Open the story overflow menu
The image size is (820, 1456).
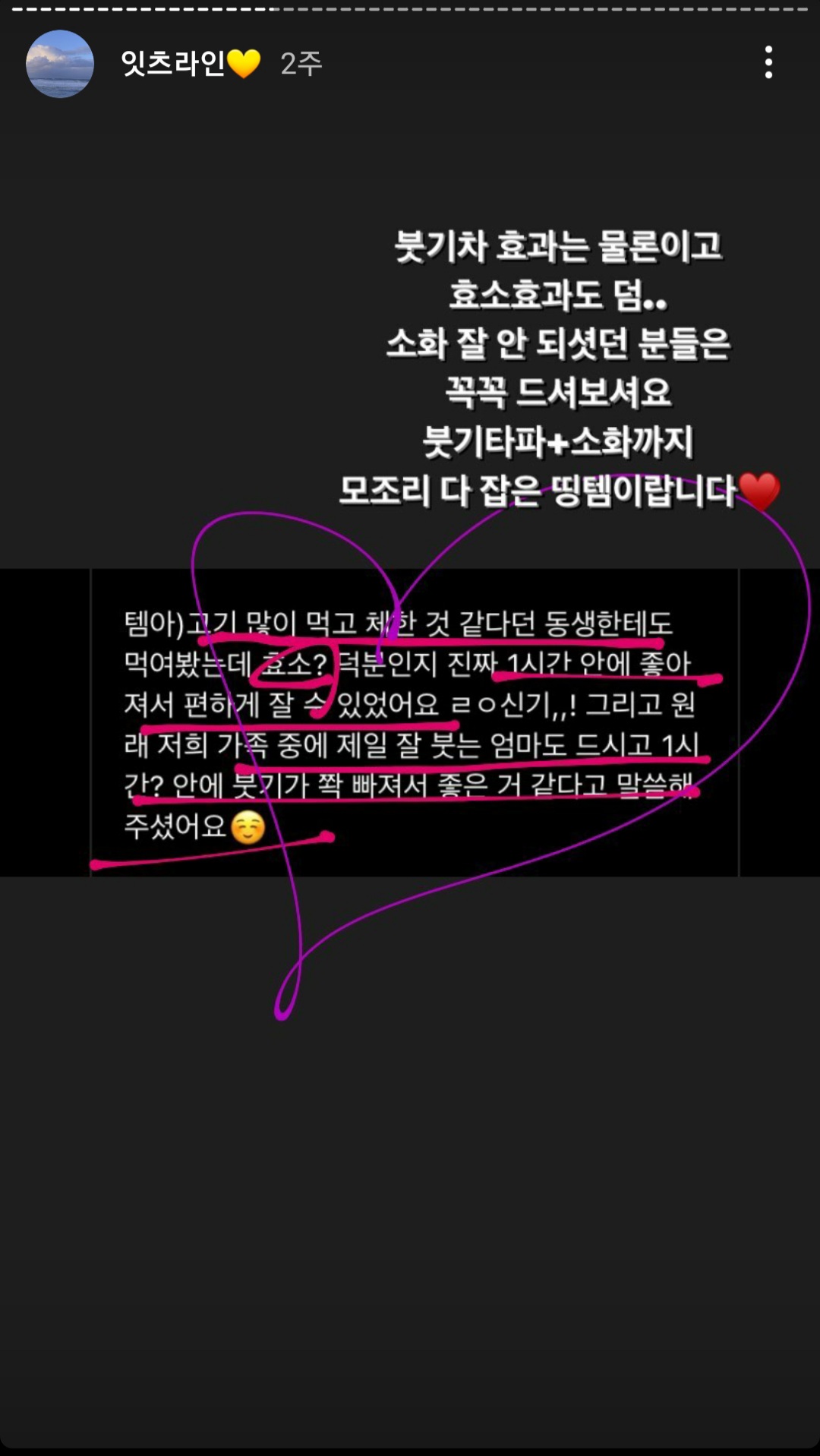pyautogui.click(x=768, y=63)
